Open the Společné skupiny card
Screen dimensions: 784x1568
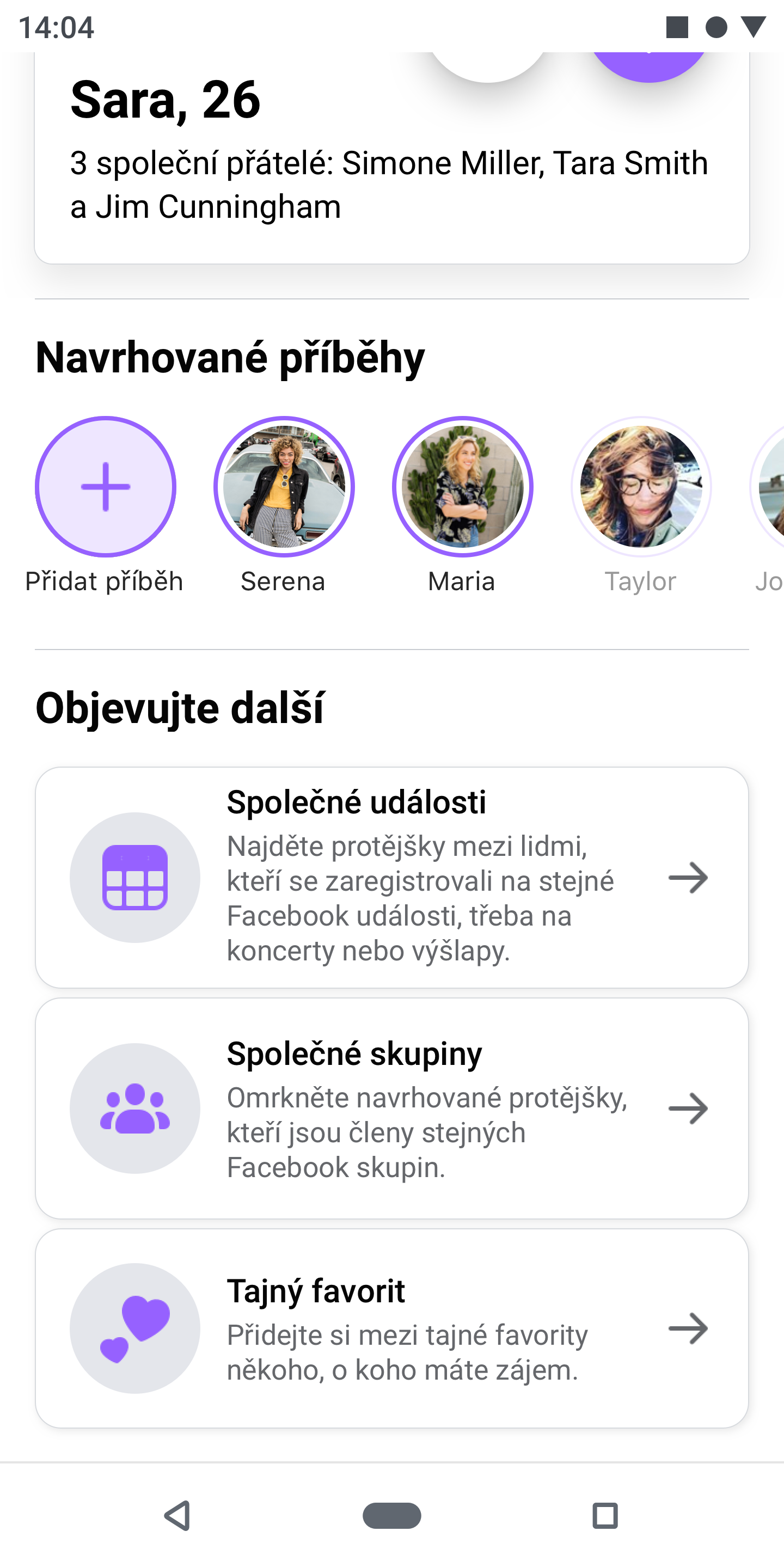pyautogui.click(x=391, y=1108)
